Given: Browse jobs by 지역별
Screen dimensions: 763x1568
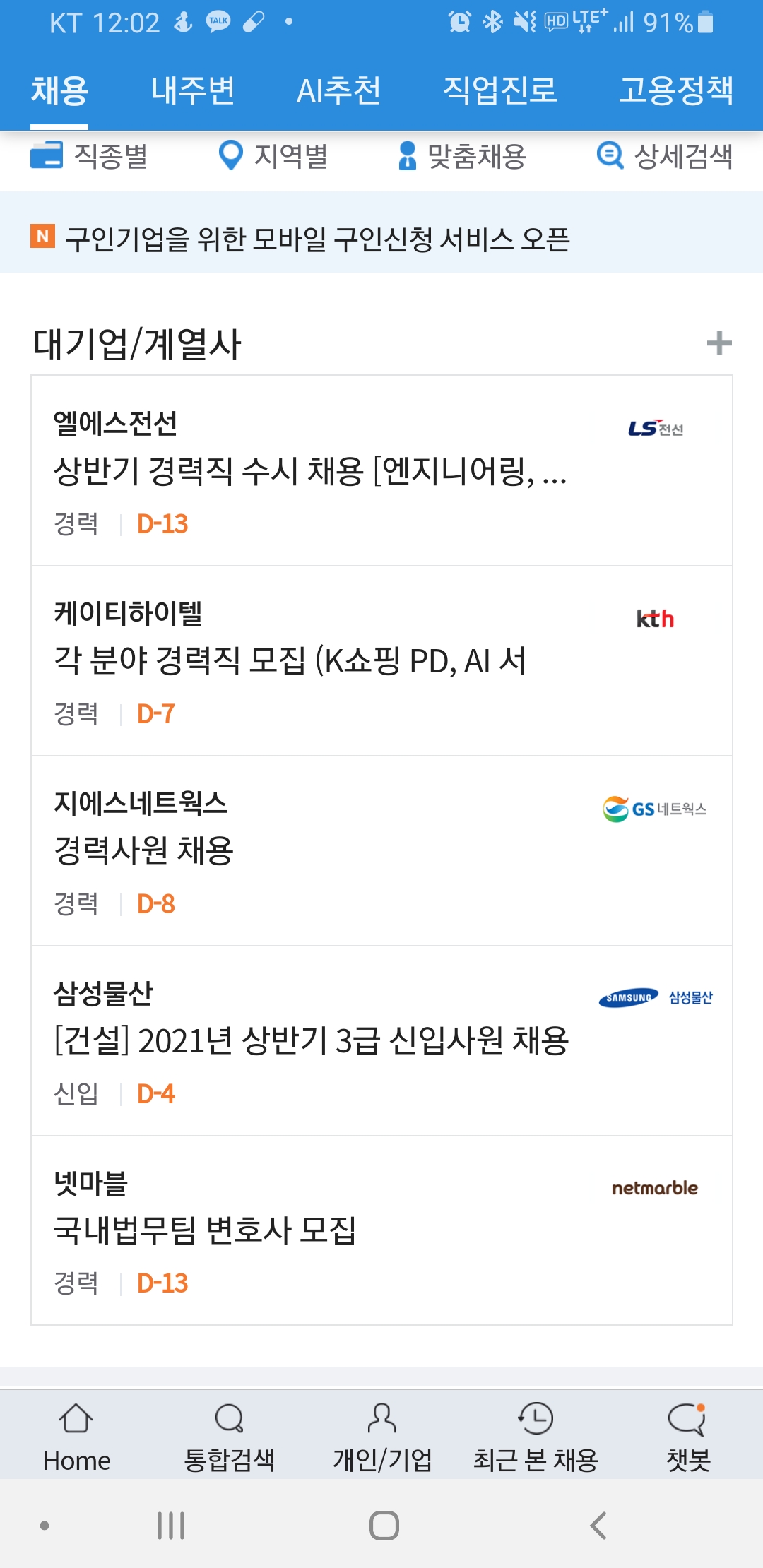Looking at the screenshot, I should click(273, 155).
